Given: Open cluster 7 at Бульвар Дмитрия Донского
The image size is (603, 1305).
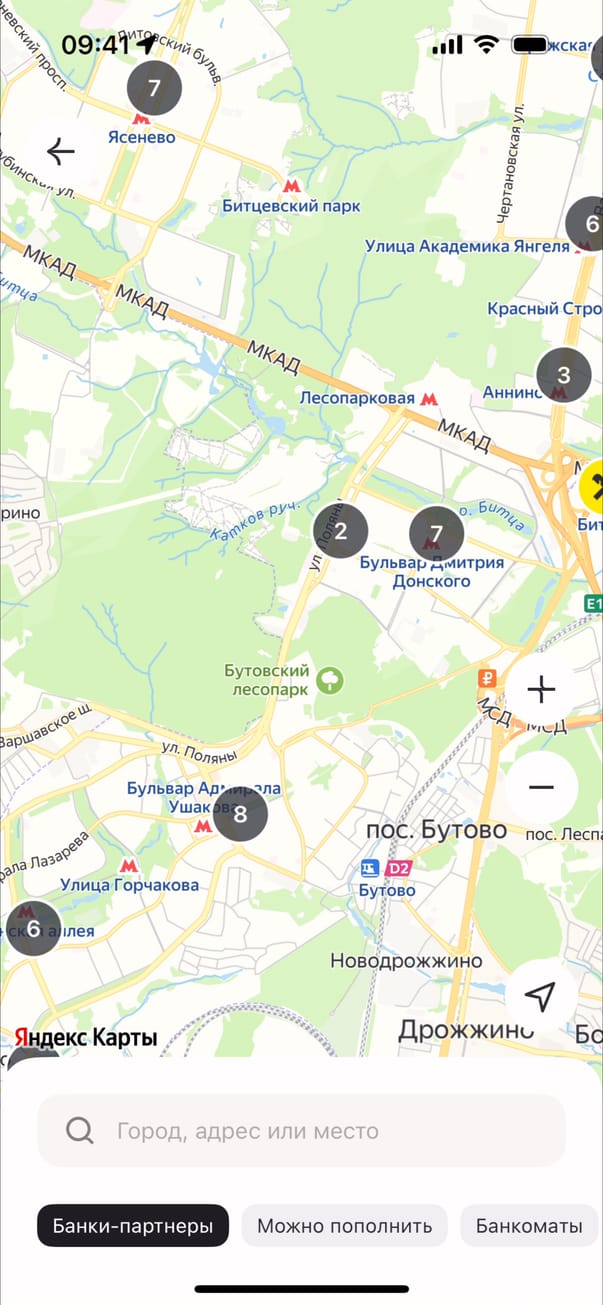Looking at the screenshot, I should 436,533.
